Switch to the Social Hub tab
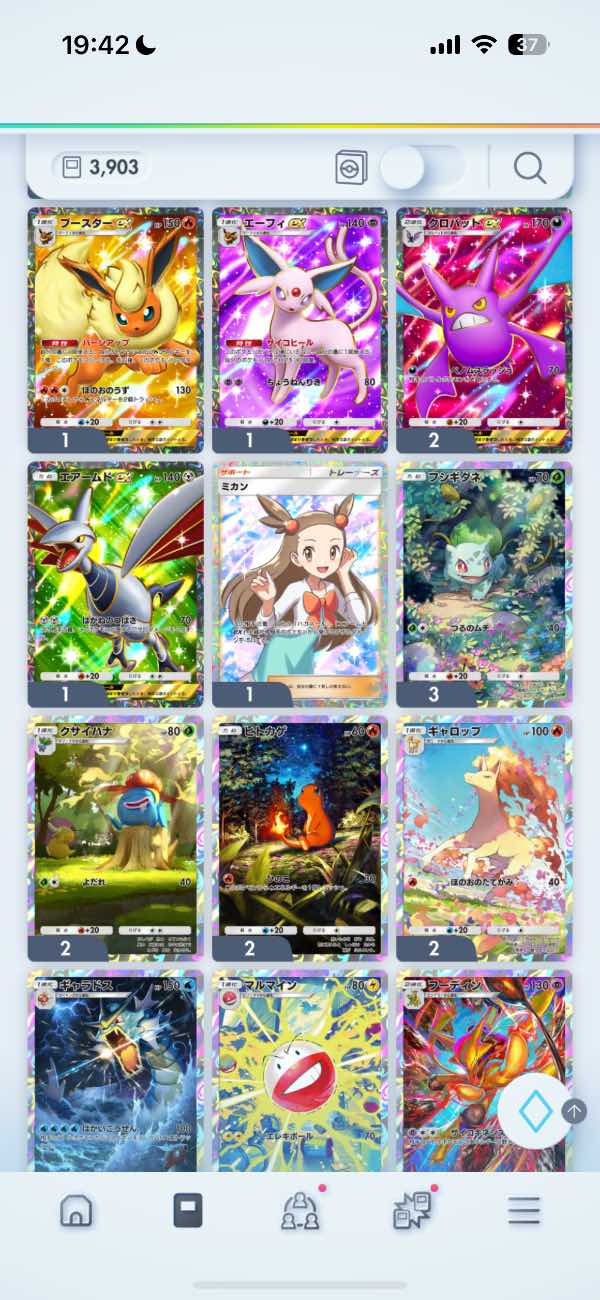Screen dimensions: 600x1300 coord(300,1211)
